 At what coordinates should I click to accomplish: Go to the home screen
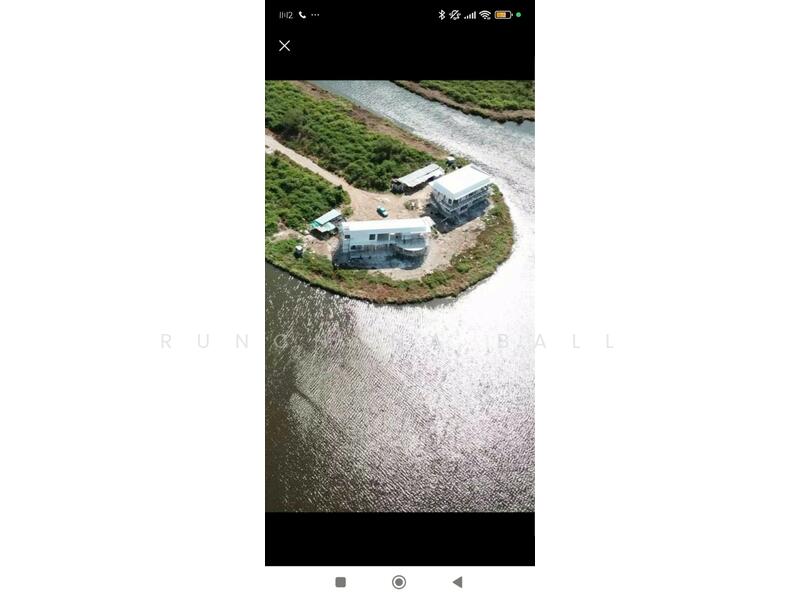(399, 582)
